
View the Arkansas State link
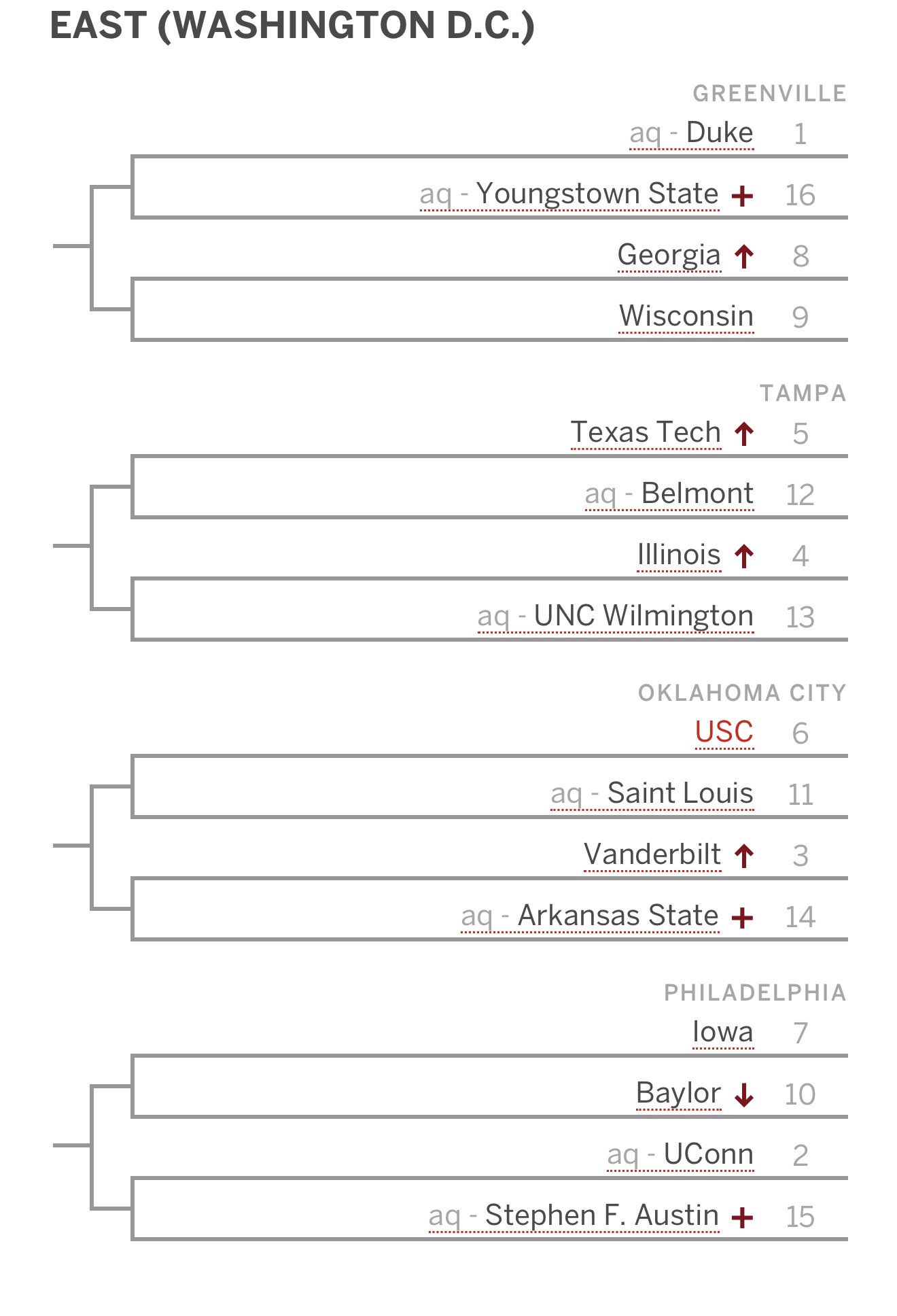(x=618, y=916)
